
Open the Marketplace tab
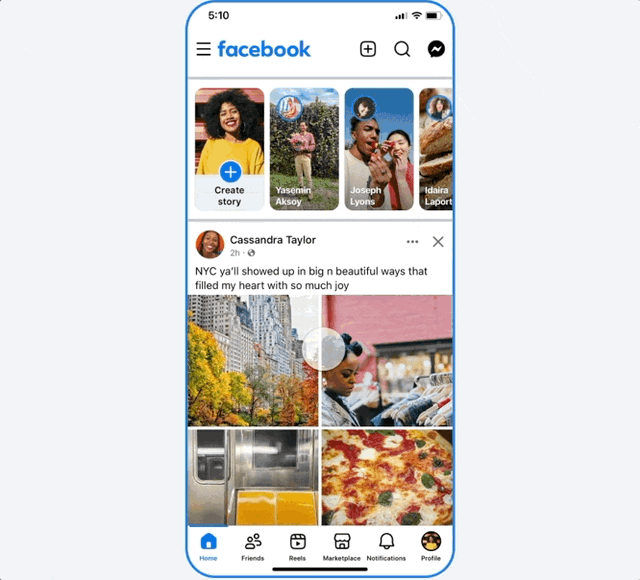point(342,546)
